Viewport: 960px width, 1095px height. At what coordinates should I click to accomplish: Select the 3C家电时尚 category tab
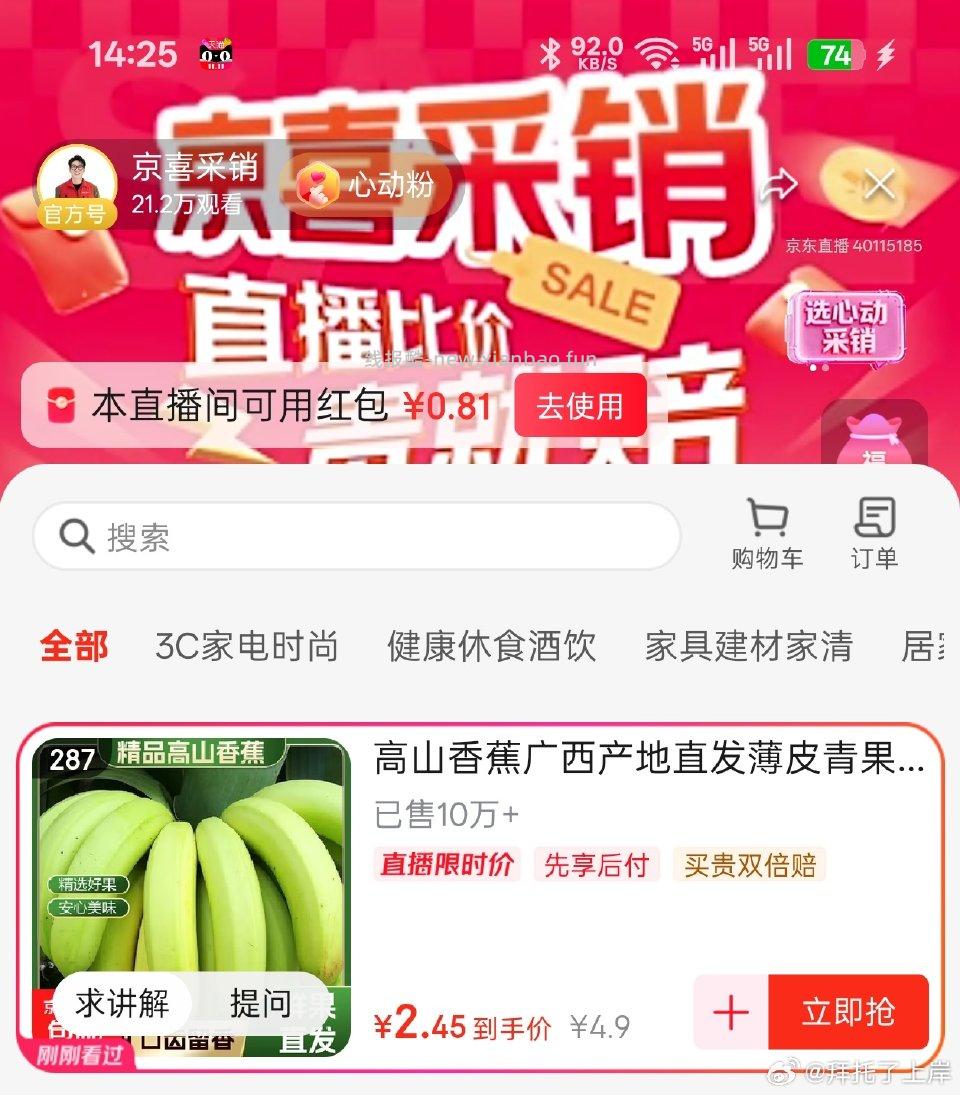coord(249,647)
